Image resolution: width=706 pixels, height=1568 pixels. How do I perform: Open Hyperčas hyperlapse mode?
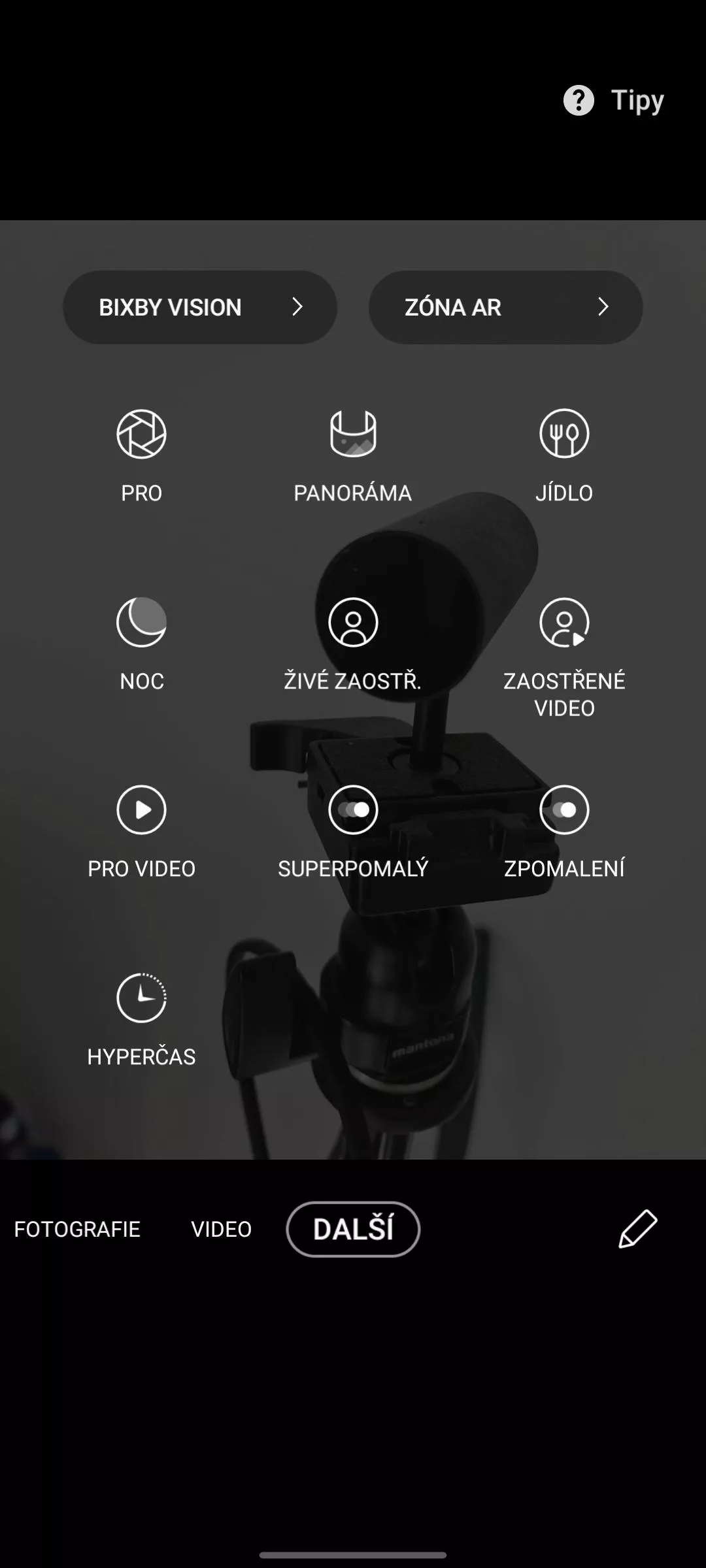coord(141,1020)
